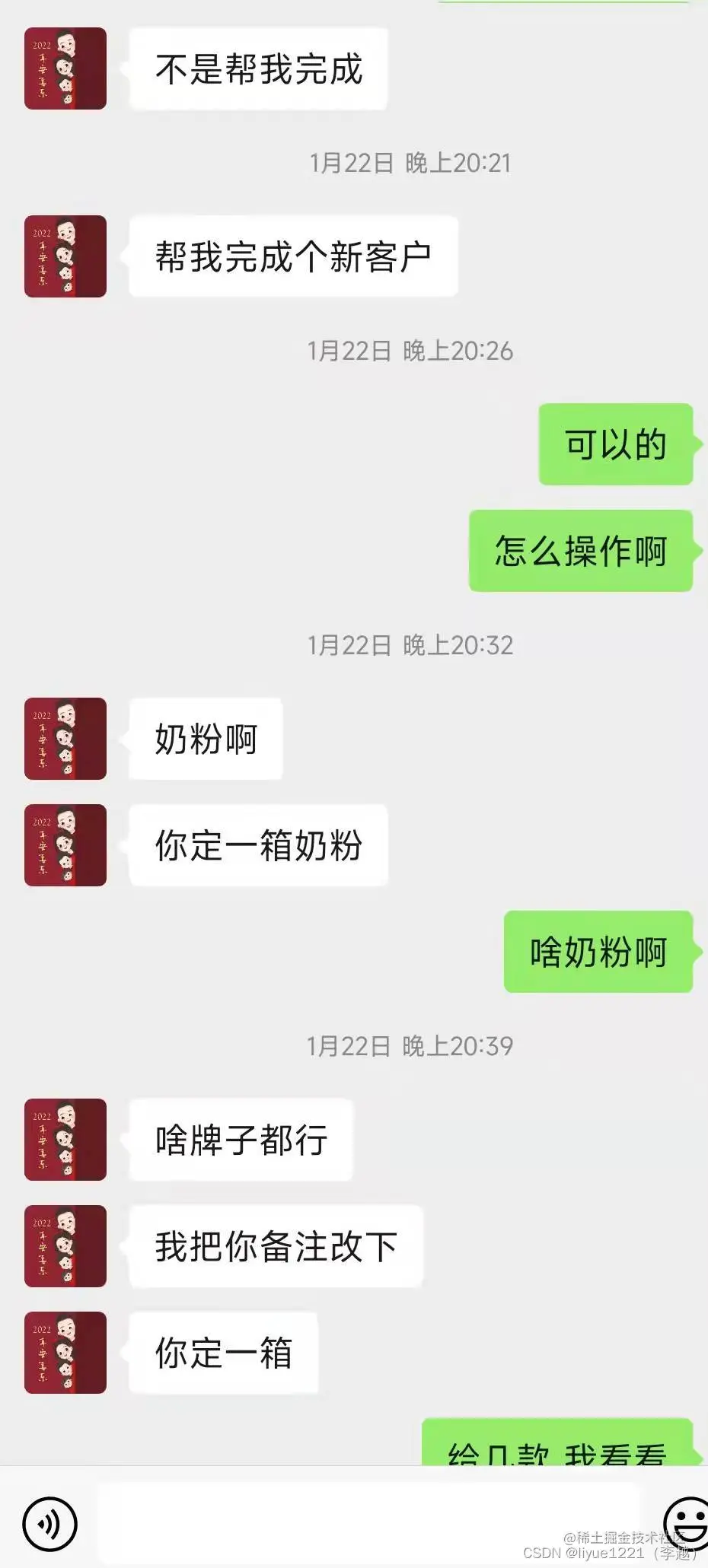Tap the avatar beside 帮我完成个新客户

click(65, 256)
